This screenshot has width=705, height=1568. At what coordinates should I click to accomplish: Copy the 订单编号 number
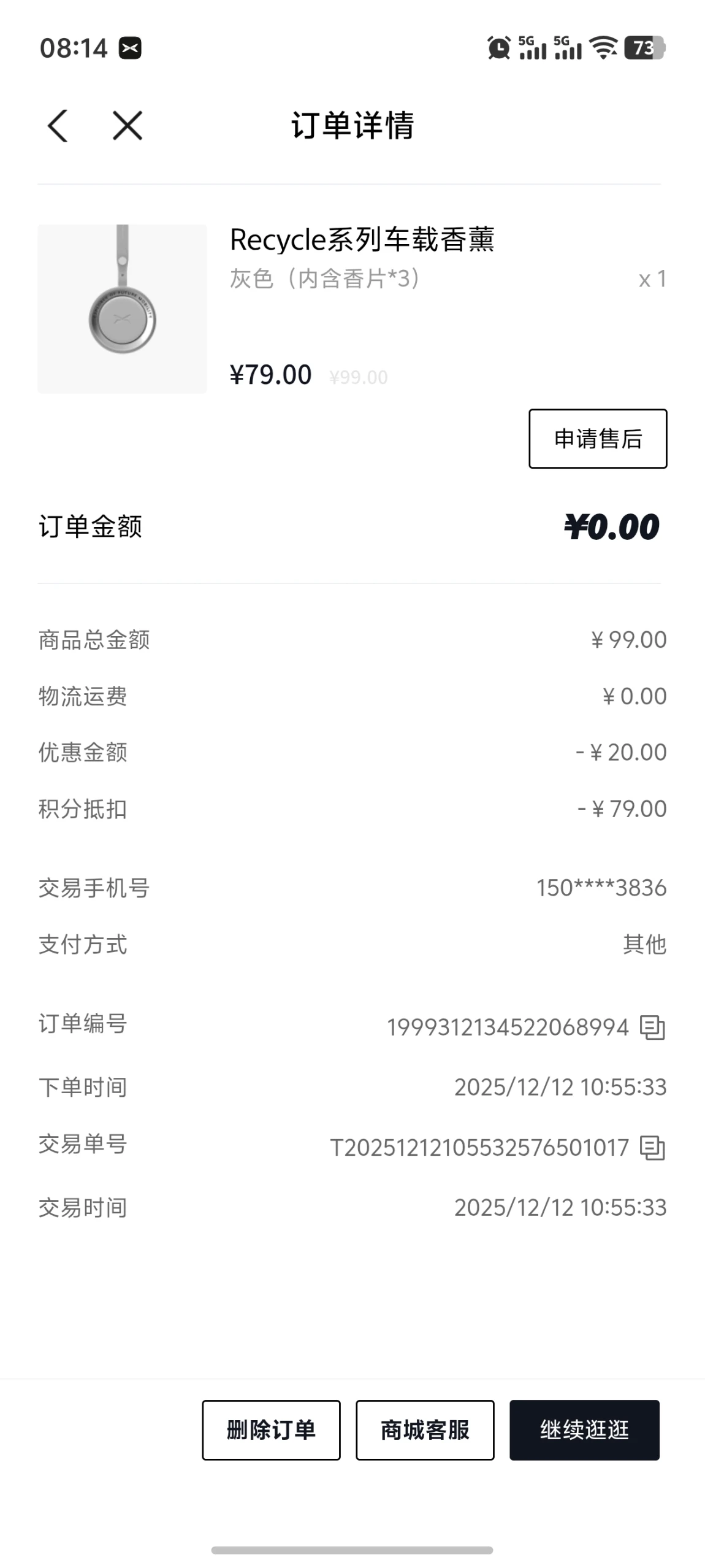[652, 1028]
